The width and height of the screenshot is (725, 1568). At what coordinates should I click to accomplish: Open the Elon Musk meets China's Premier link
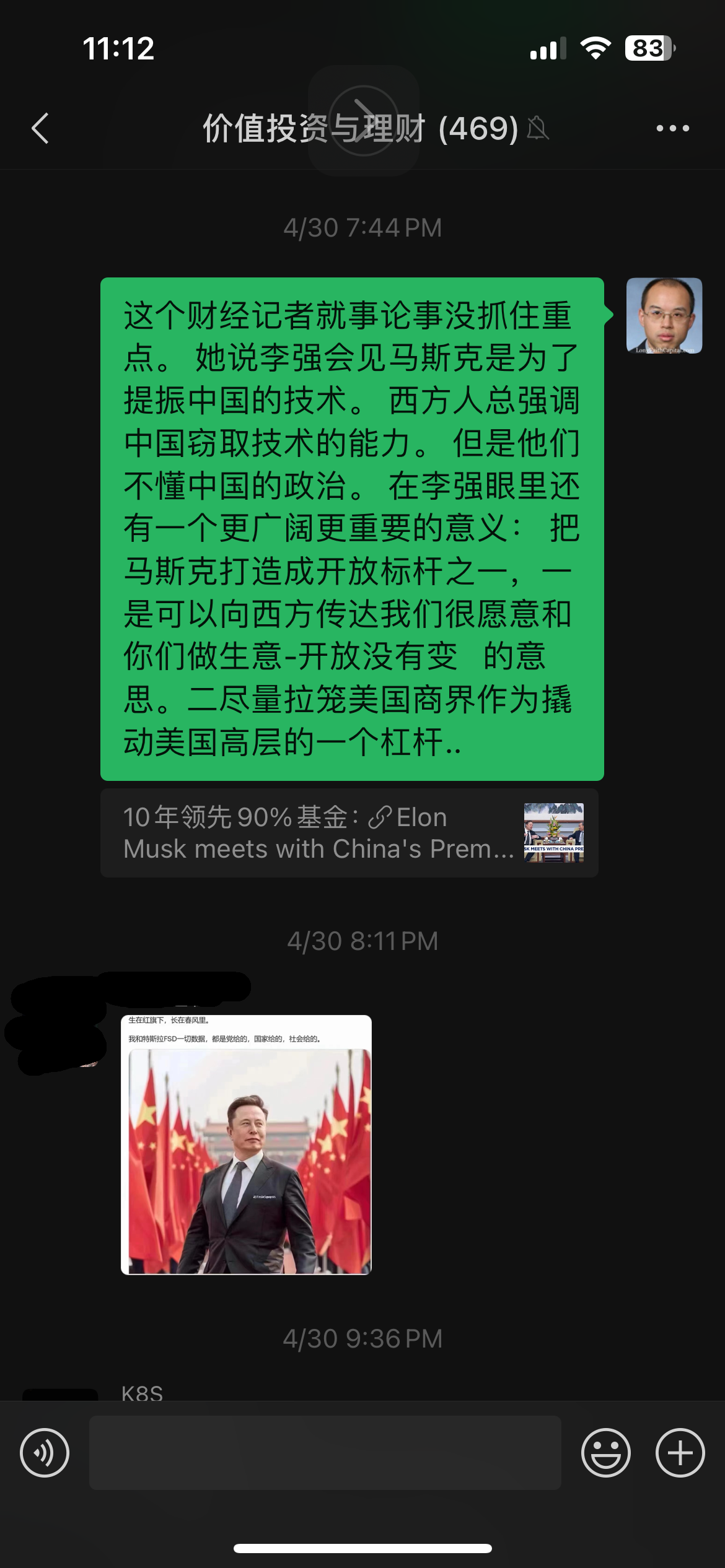[349, 832]
